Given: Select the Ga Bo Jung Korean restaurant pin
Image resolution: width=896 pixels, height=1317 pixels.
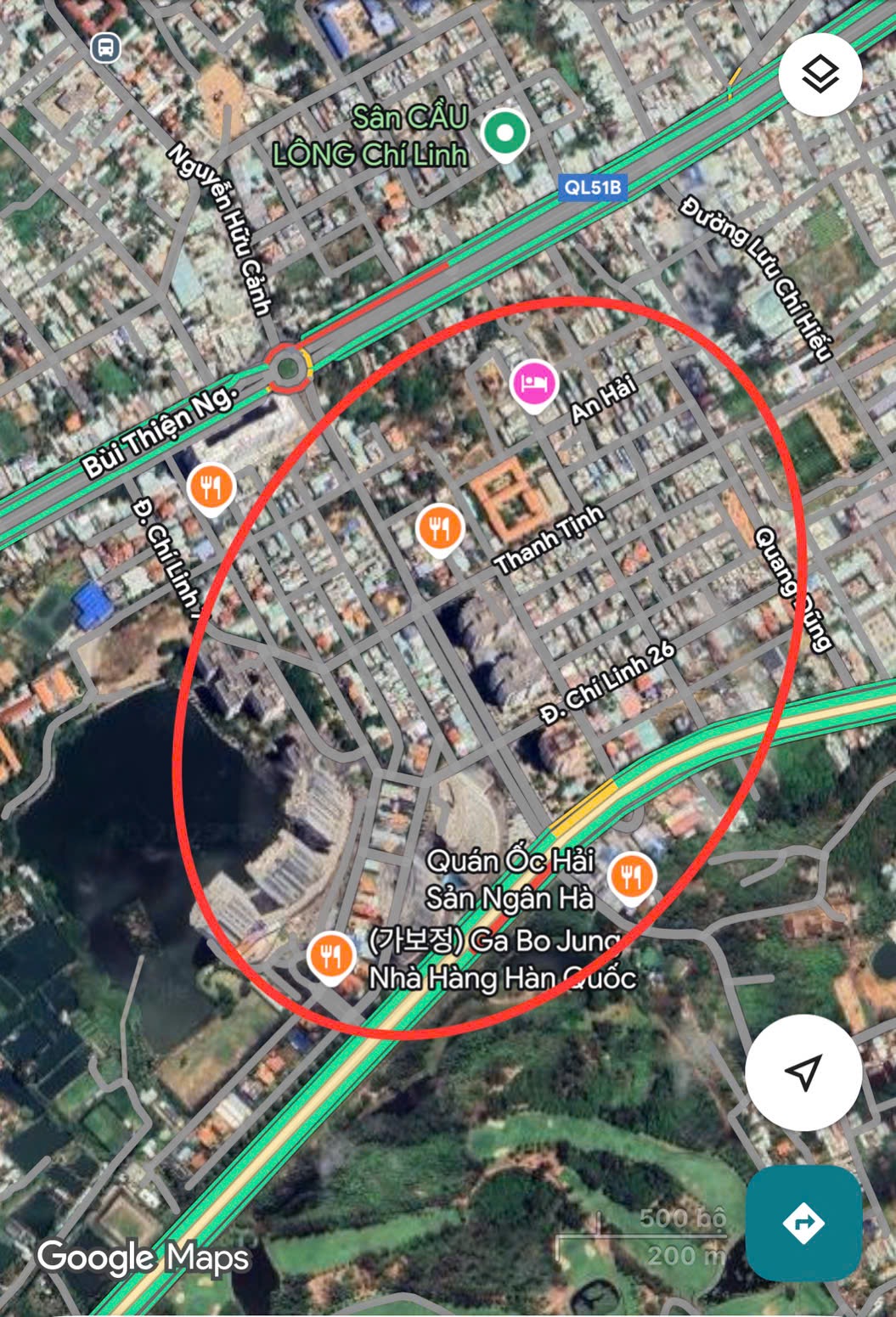Looking at the screenshot, I should (331, 956).
